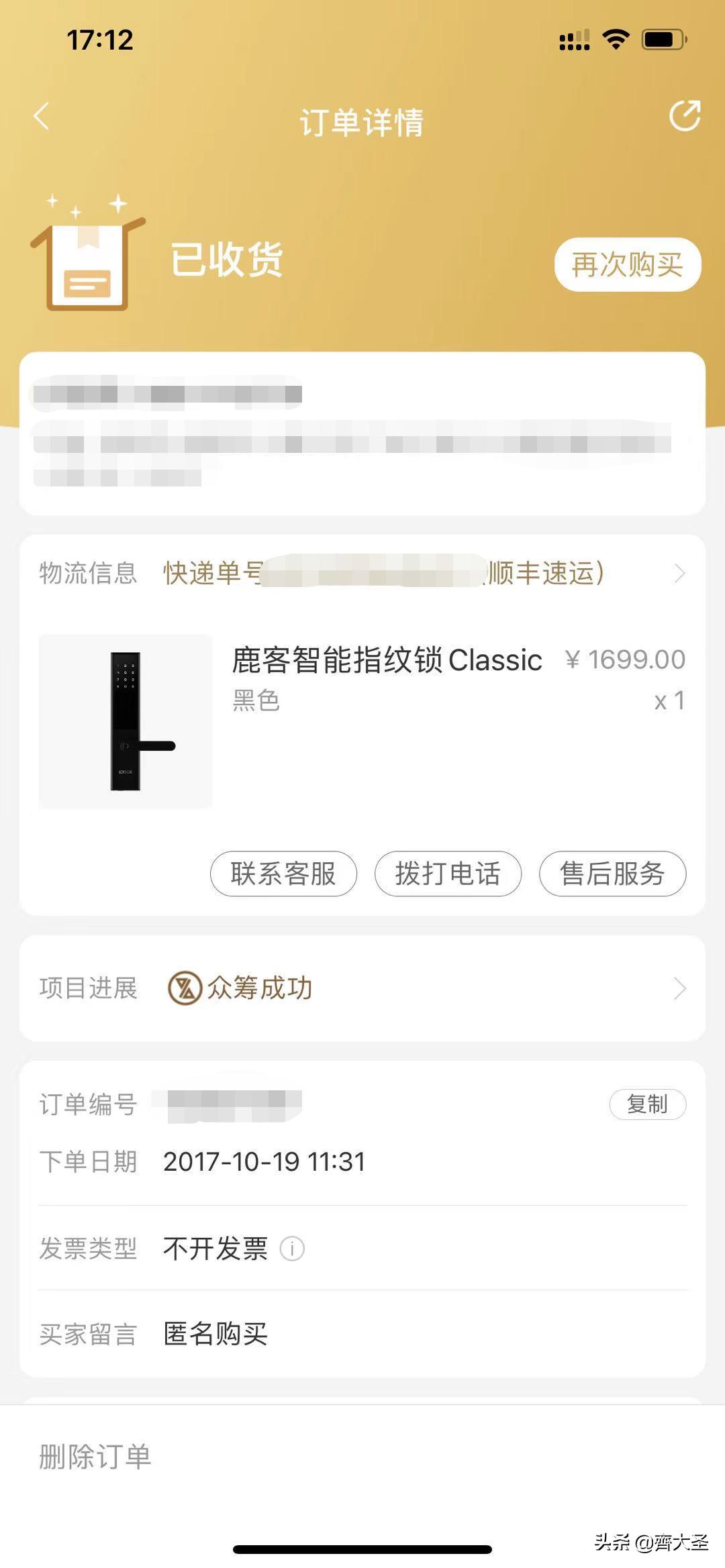
Task: Open 项目进展 details using the right chevron
Action: coord(680,988)
